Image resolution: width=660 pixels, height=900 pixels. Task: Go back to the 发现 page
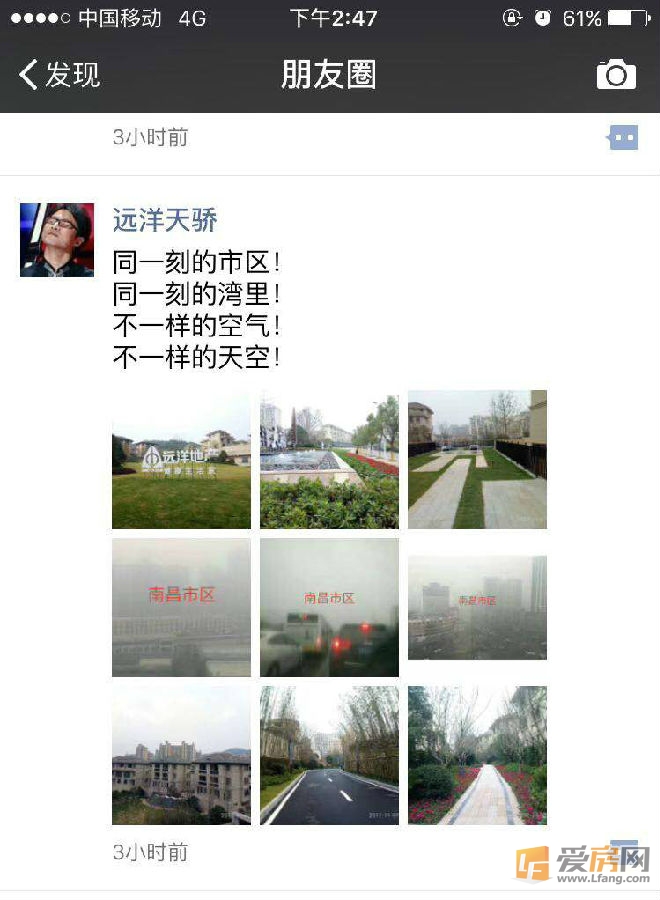tap(60, 75)
